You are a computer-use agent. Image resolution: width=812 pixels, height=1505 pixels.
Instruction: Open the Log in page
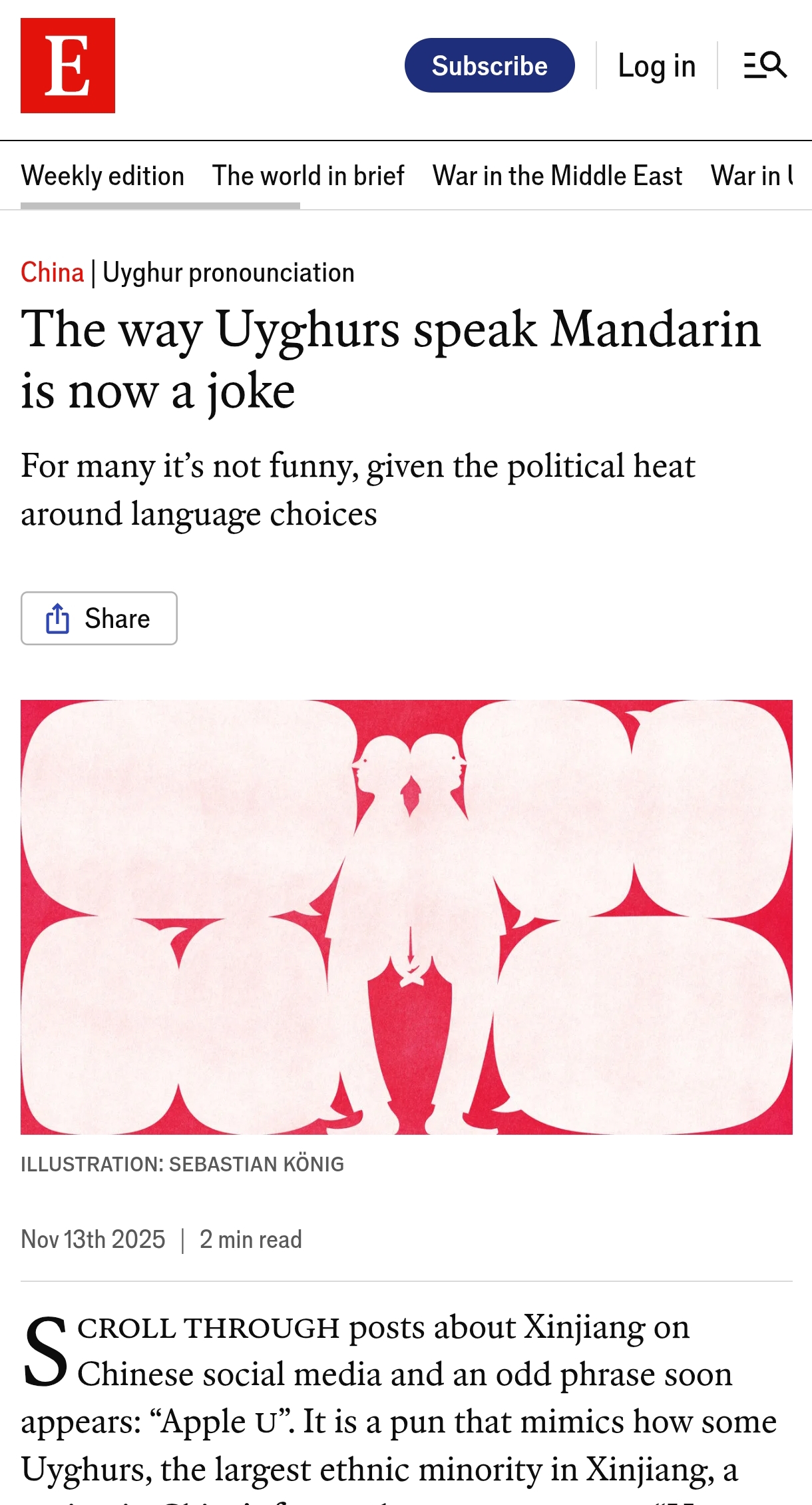[657, 65]
